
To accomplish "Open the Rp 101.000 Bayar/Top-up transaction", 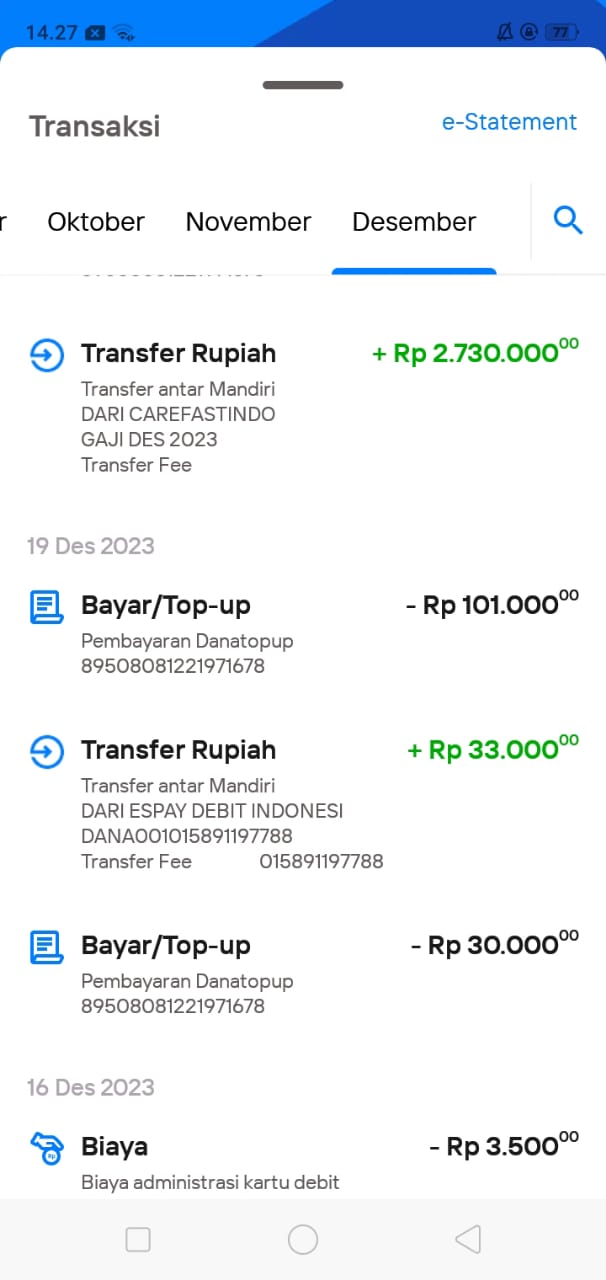I will [x=303, y=634].
